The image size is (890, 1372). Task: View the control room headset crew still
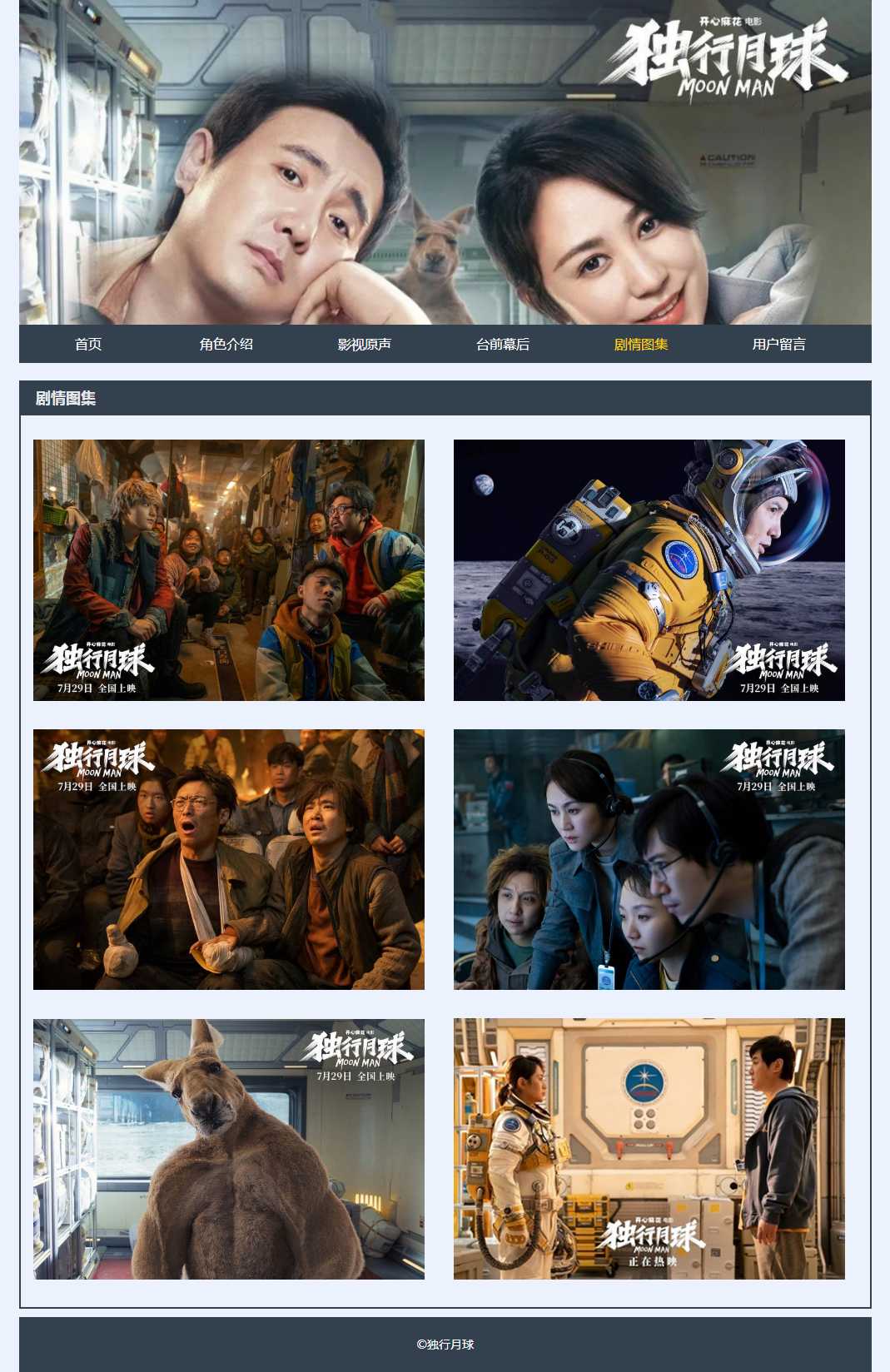[649, 860]
